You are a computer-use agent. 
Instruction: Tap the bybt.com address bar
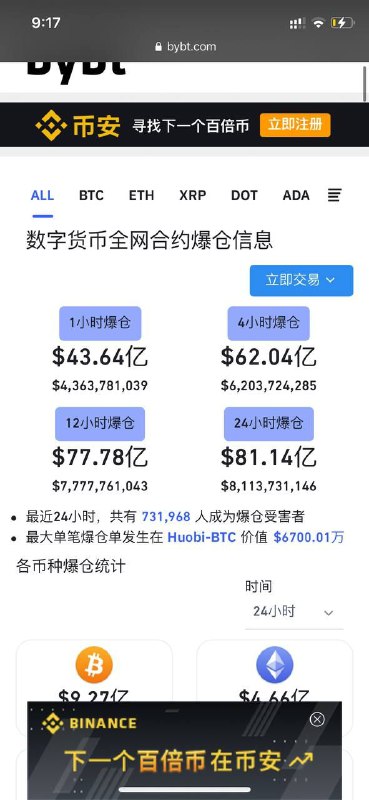(185, 47)
